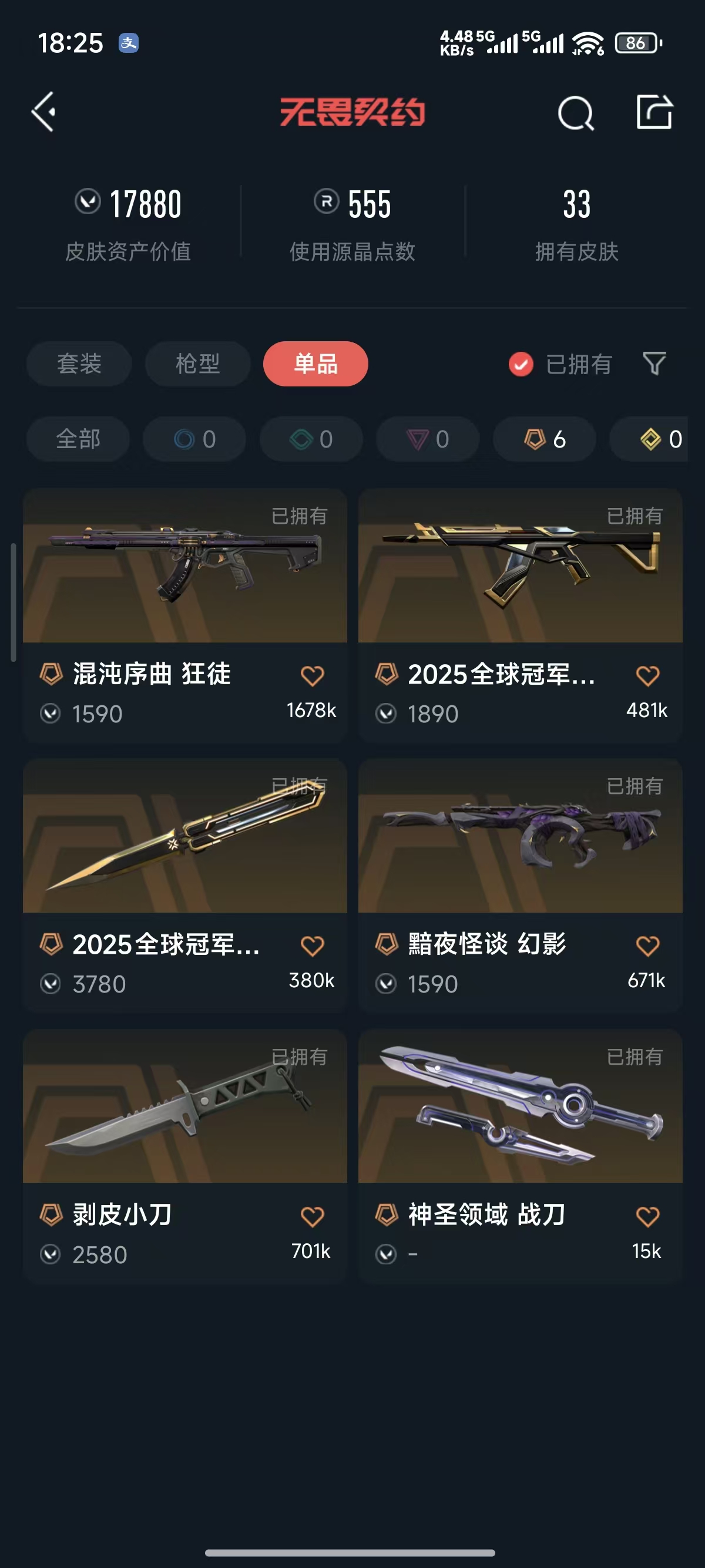Share this skin collection page
Image resolution: width=705 pixels, height=1568 pixels.
point(654,112)
